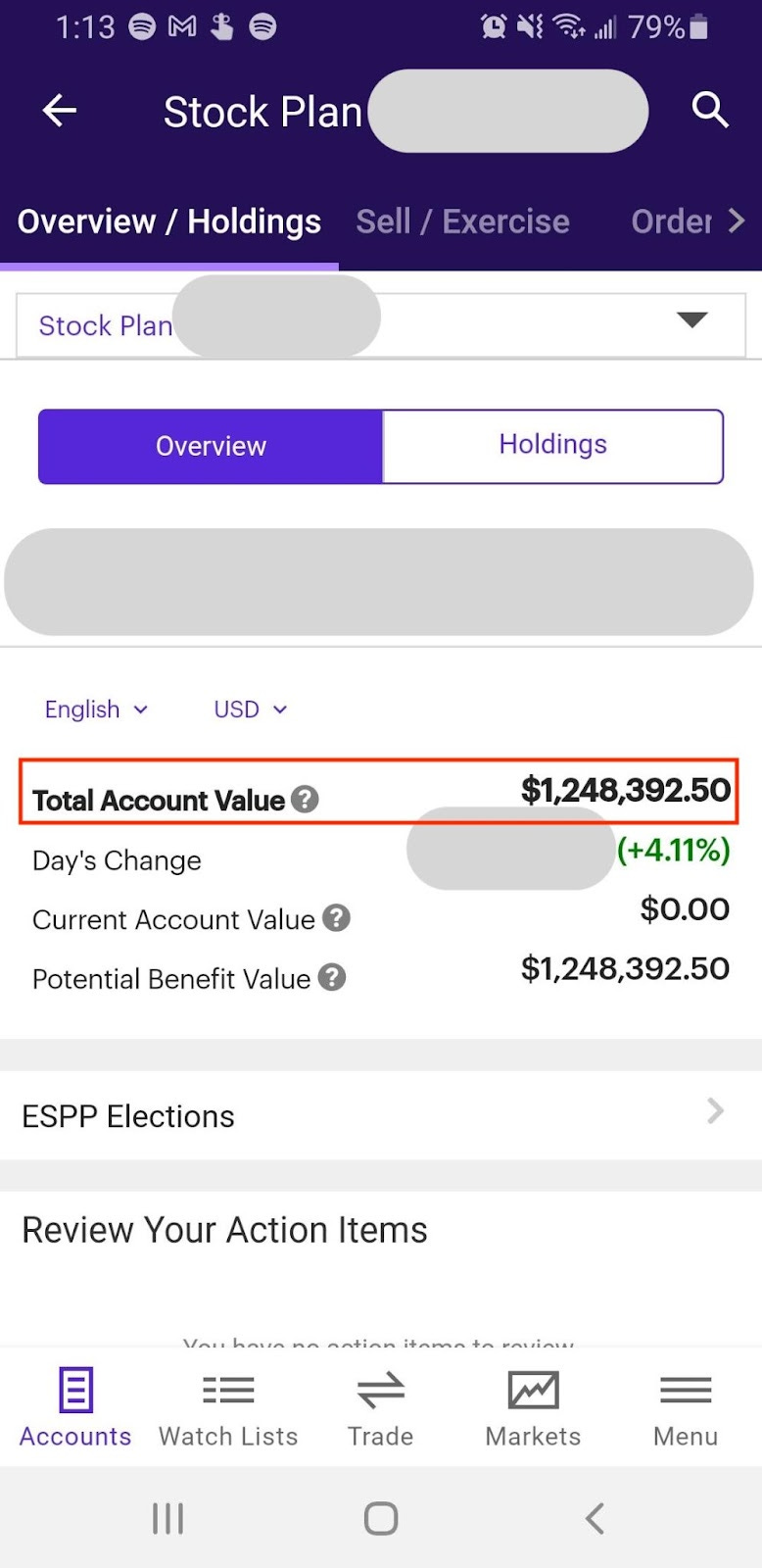
Task: Open ESPP Elections
Action: coord(380,1115)
